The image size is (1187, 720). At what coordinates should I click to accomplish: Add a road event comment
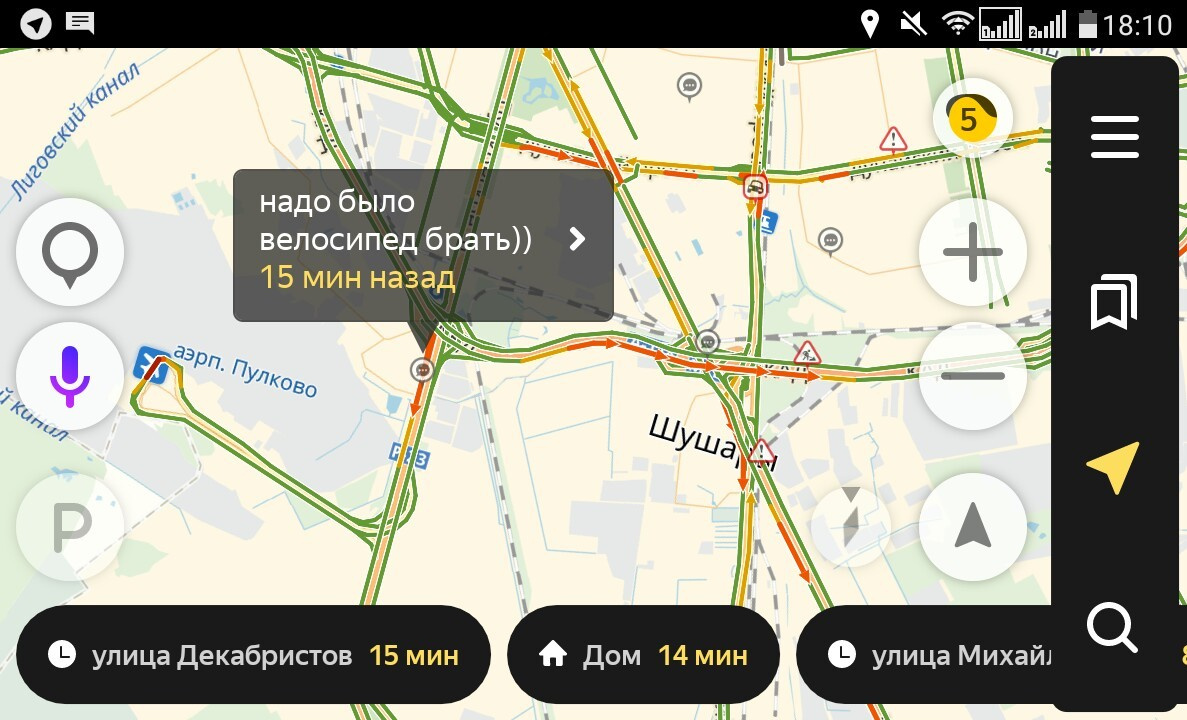pos(70,252)
